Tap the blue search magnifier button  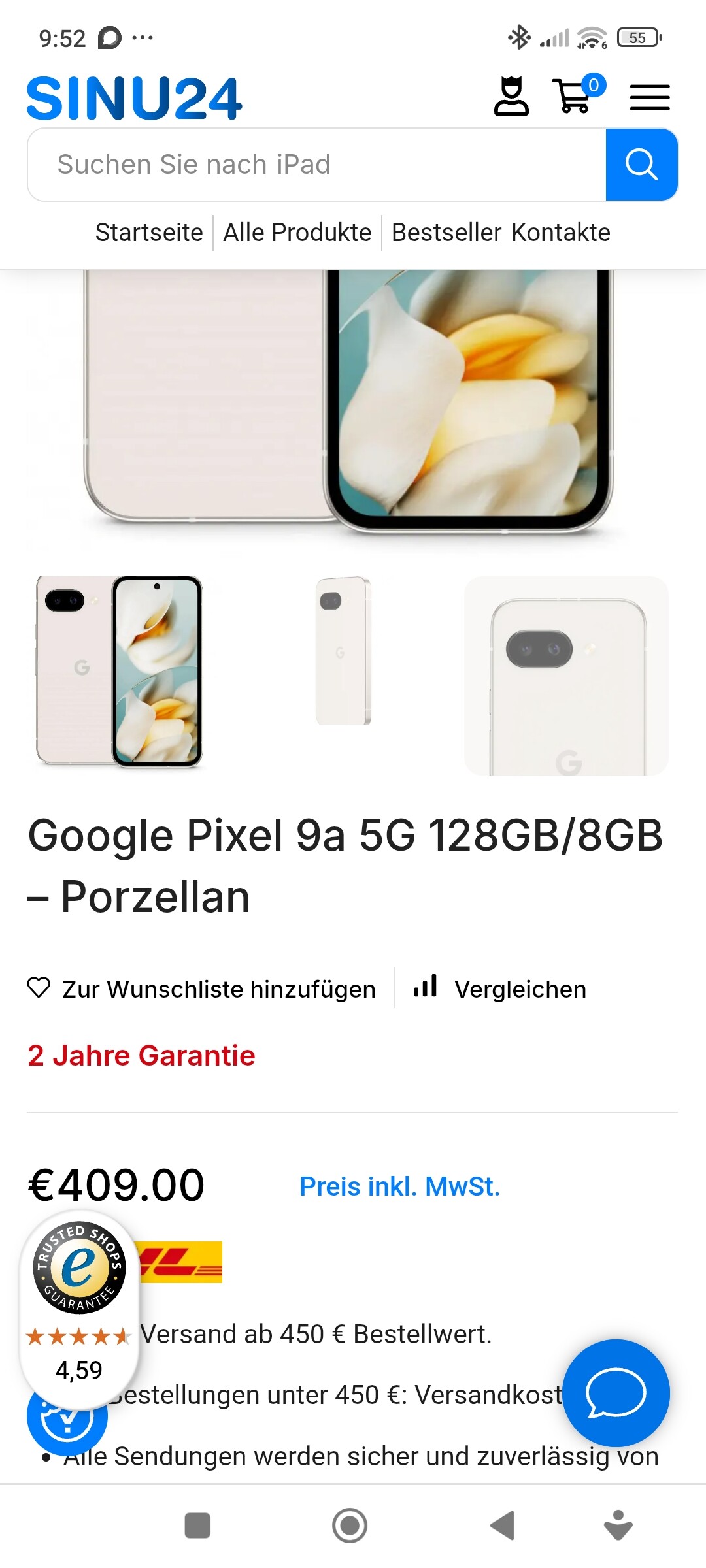641,165
